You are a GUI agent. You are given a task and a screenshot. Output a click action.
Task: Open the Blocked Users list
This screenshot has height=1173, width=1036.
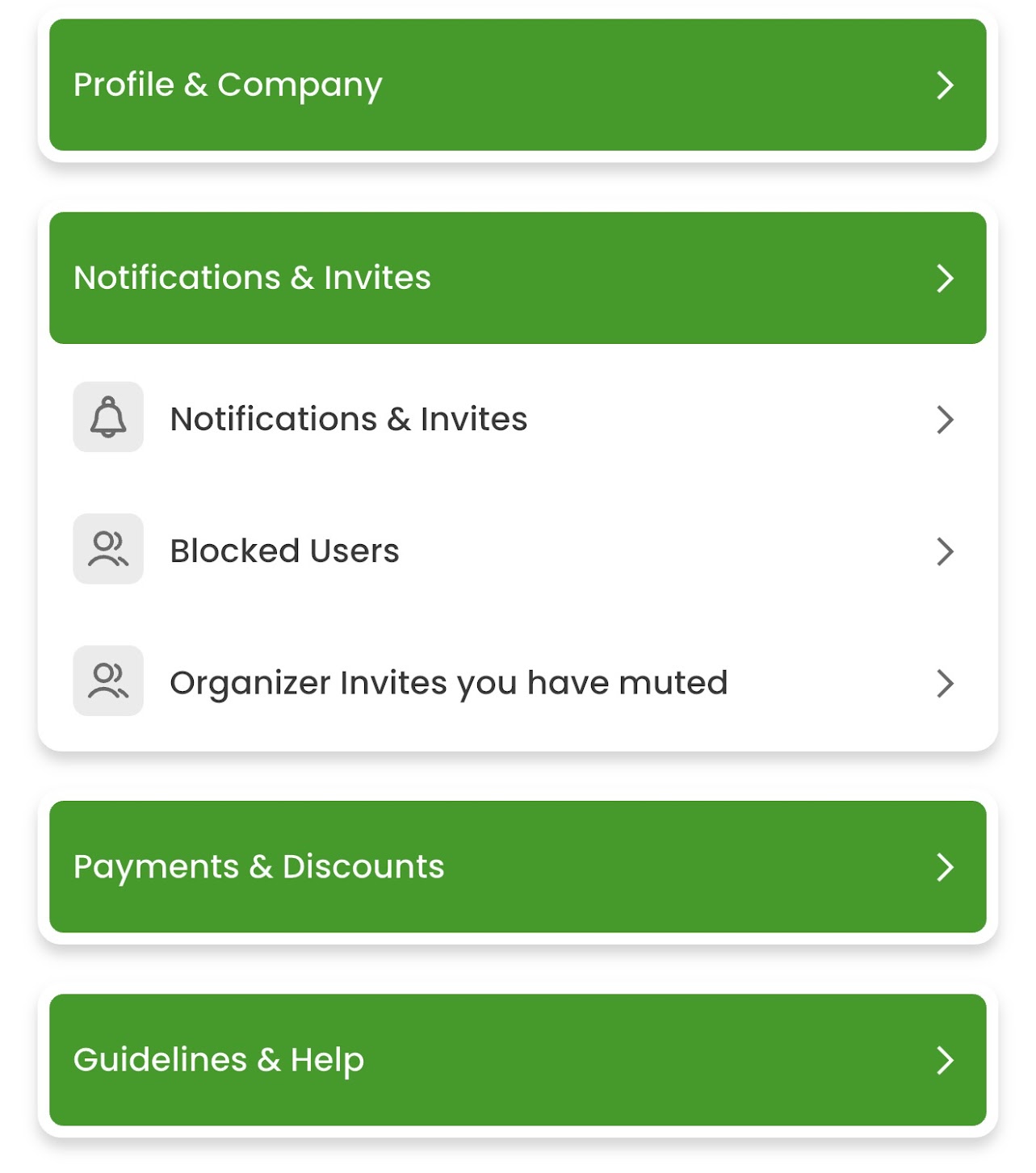pyautogui.click(x=517, y=551)
